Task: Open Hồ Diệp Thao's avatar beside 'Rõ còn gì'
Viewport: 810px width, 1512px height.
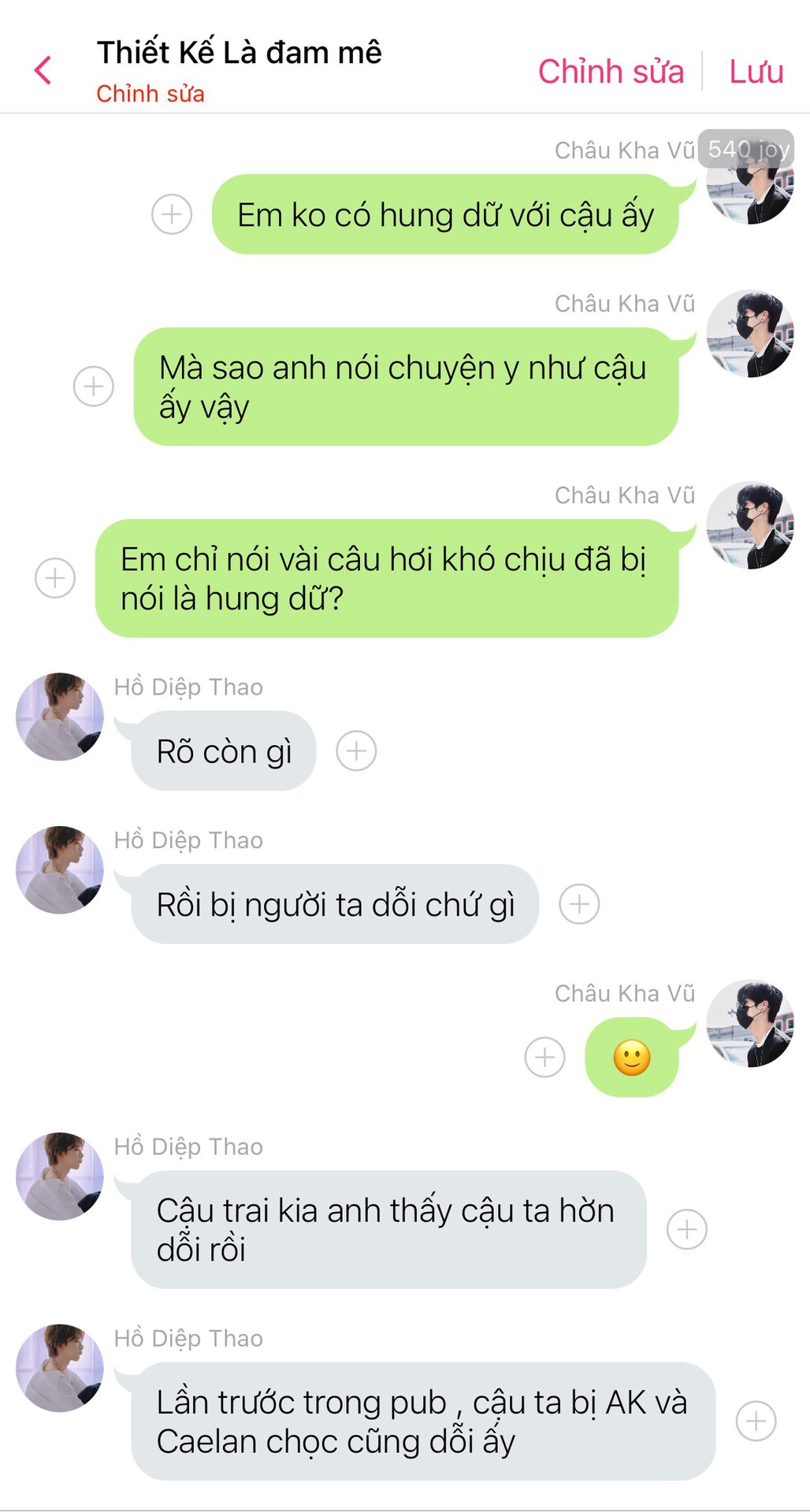Action: [x=60, y=717]
